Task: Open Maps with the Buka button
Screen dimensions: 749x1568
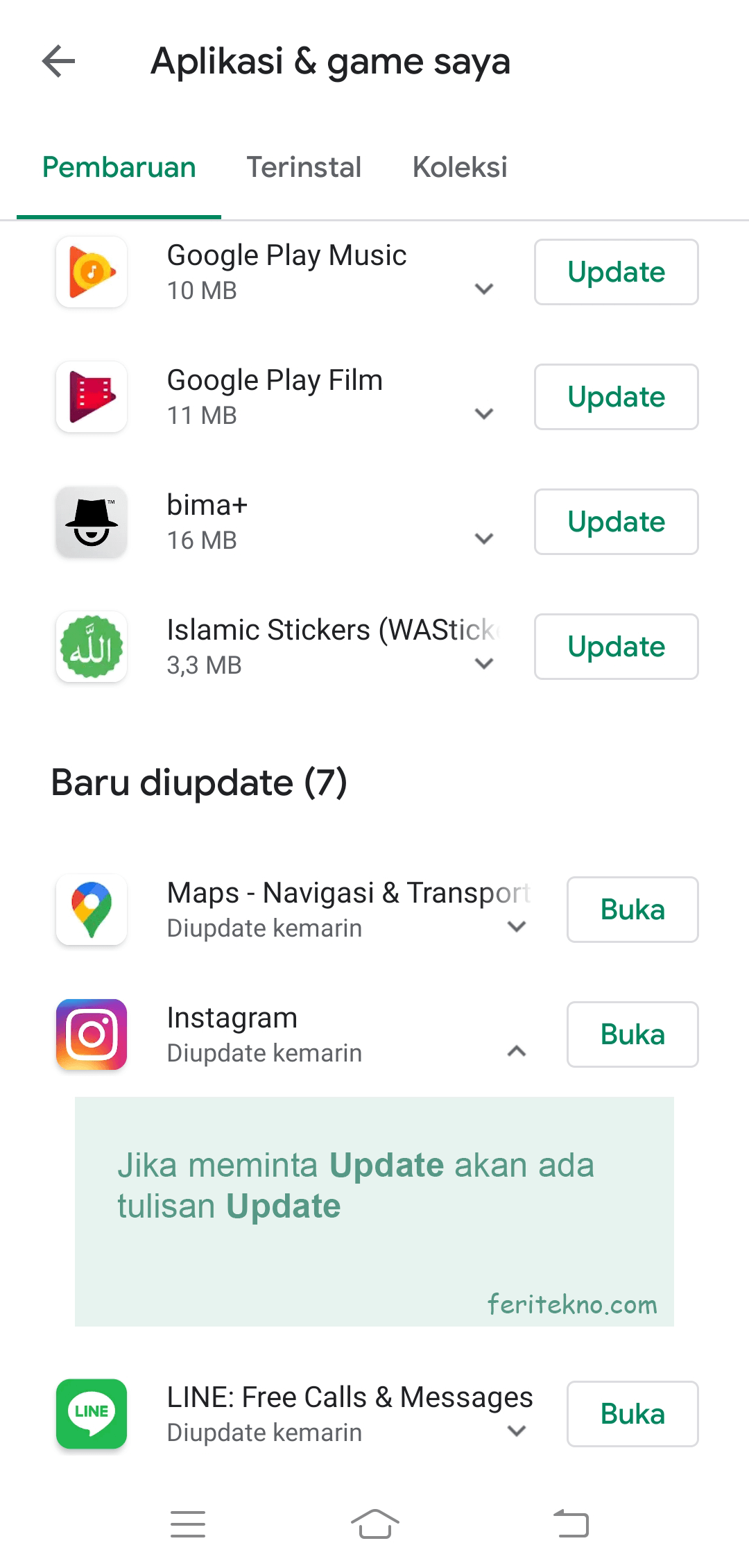Action: coord(632,910)
